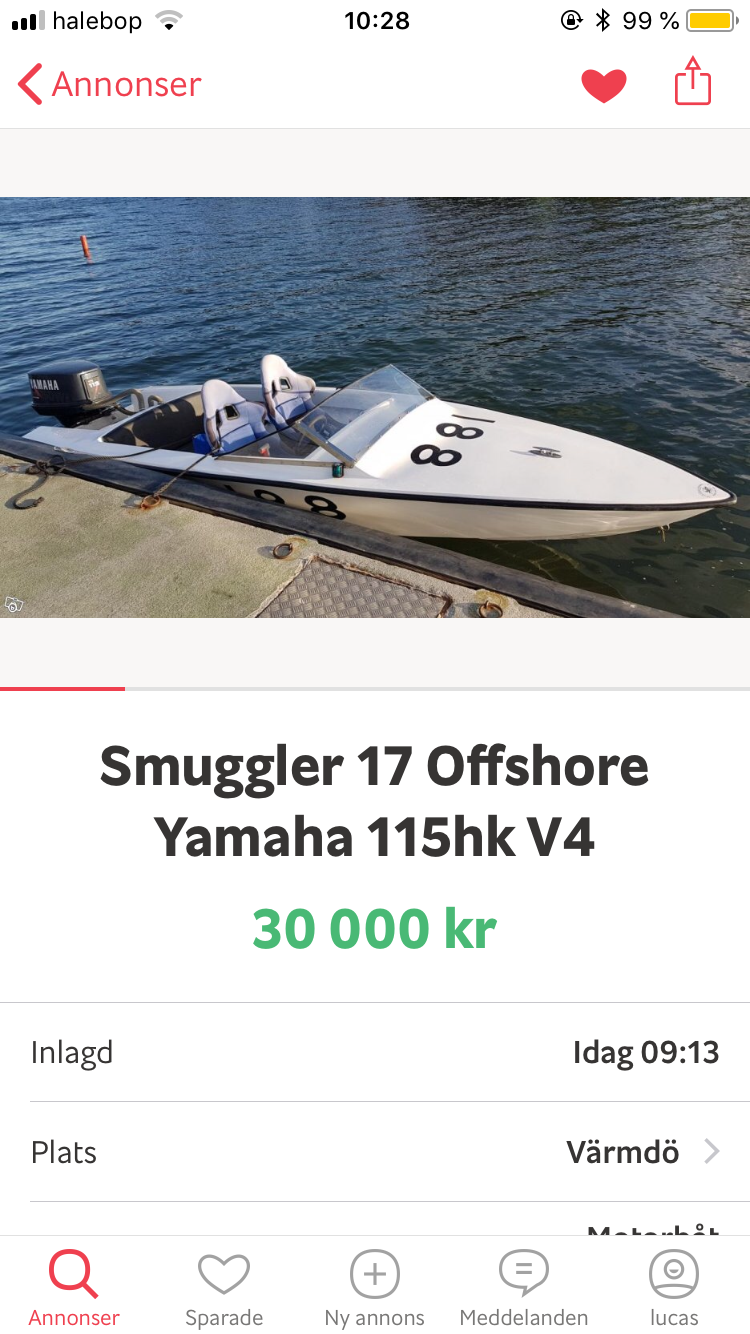Switch to the Annonser tab
The image size is (750, 1334).
point(74,1288)
